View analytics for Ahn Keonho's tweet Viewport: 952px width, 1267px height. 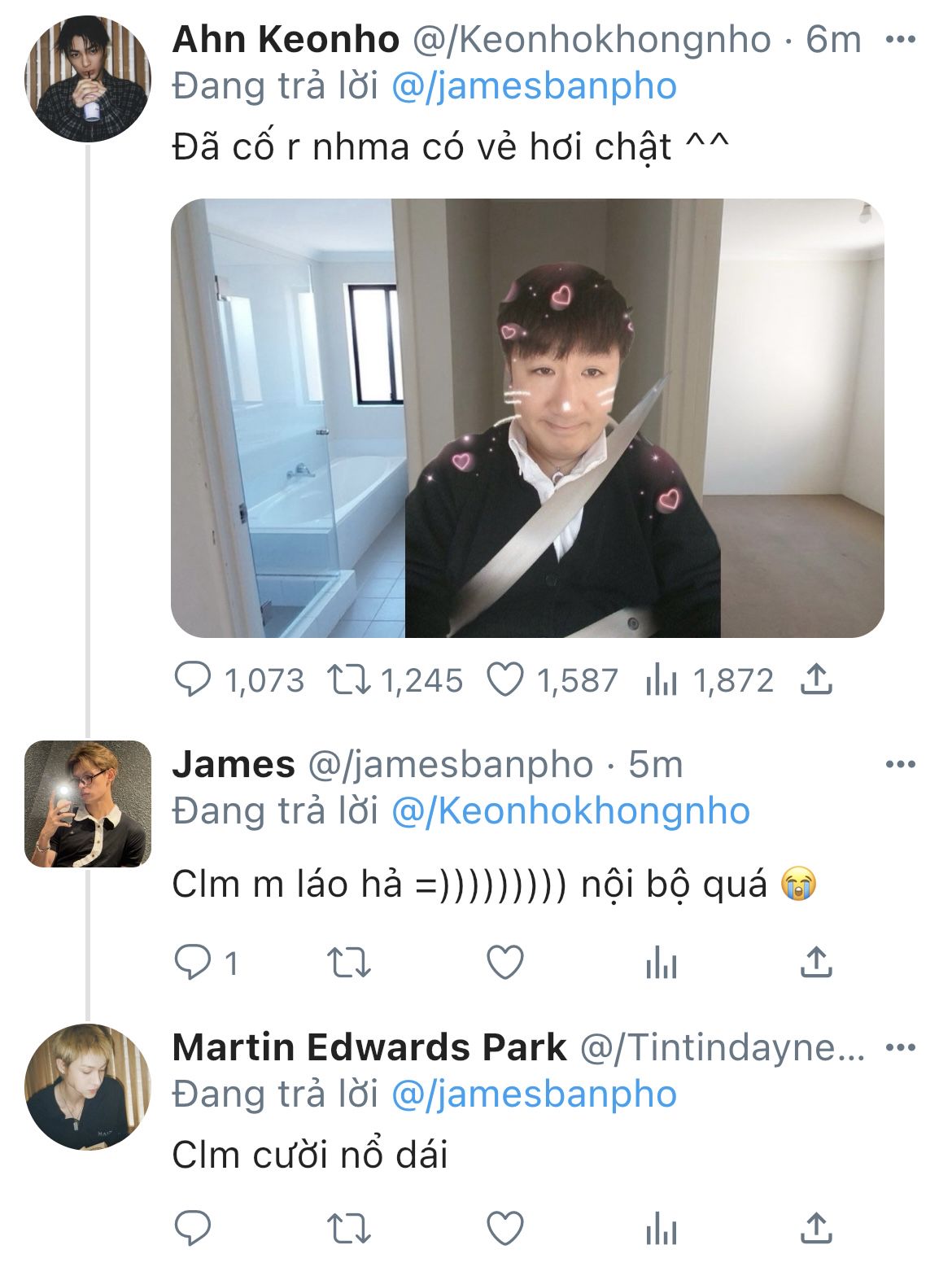pos(661,680)
